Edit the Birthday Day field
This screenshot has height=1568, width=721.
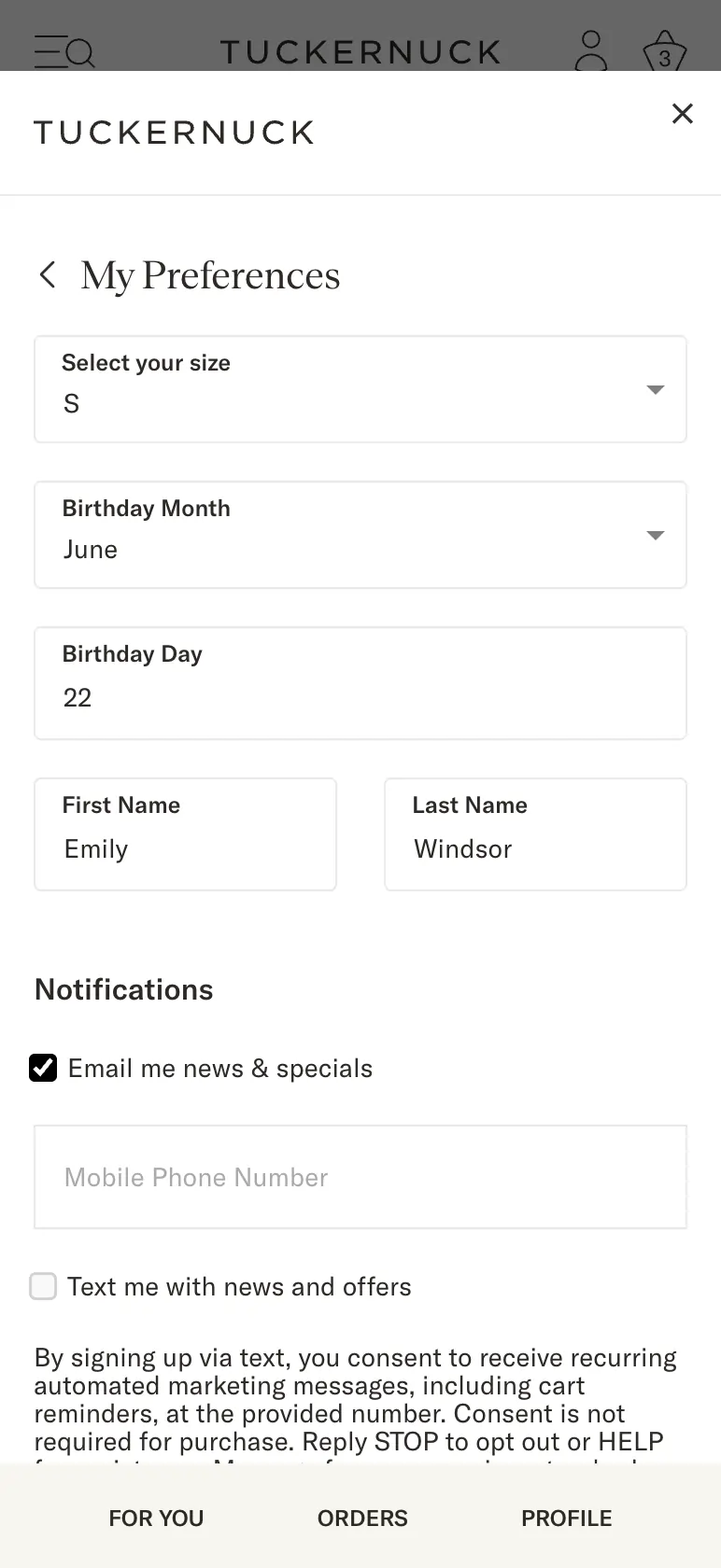pos(360,683)
